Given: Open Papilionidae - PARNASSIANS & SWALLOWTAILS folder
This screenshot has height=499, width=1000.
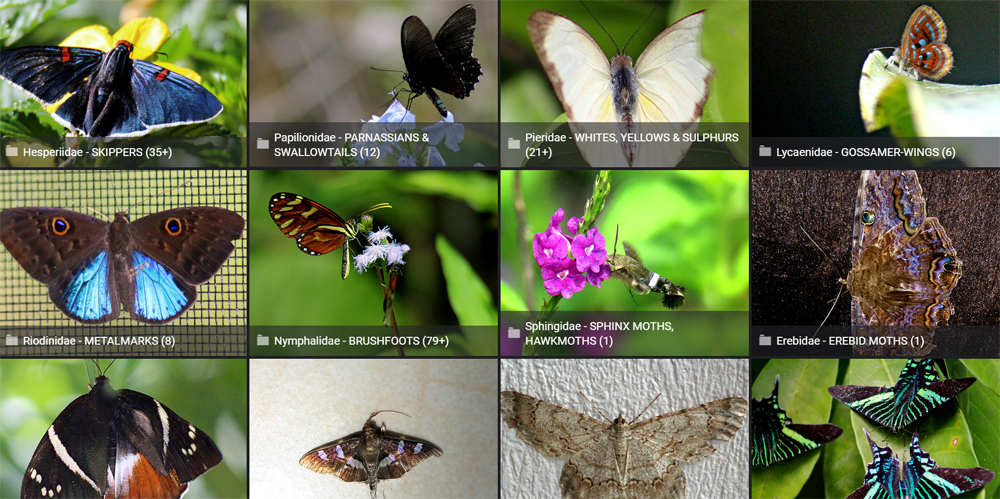Looking at the screenshot, I should 351,144.
